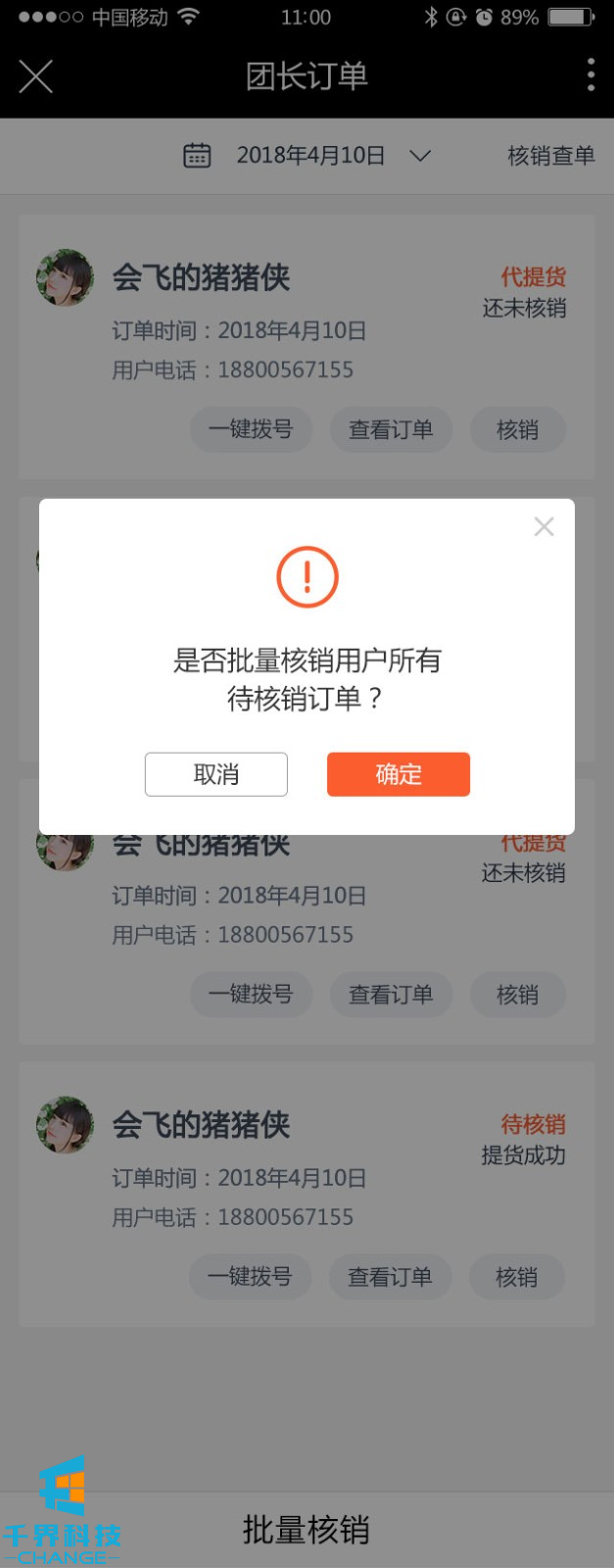Screen dimensions: 614x1568
Task: Tap 取消 to cancel the dialog
Action: point(215,774)
